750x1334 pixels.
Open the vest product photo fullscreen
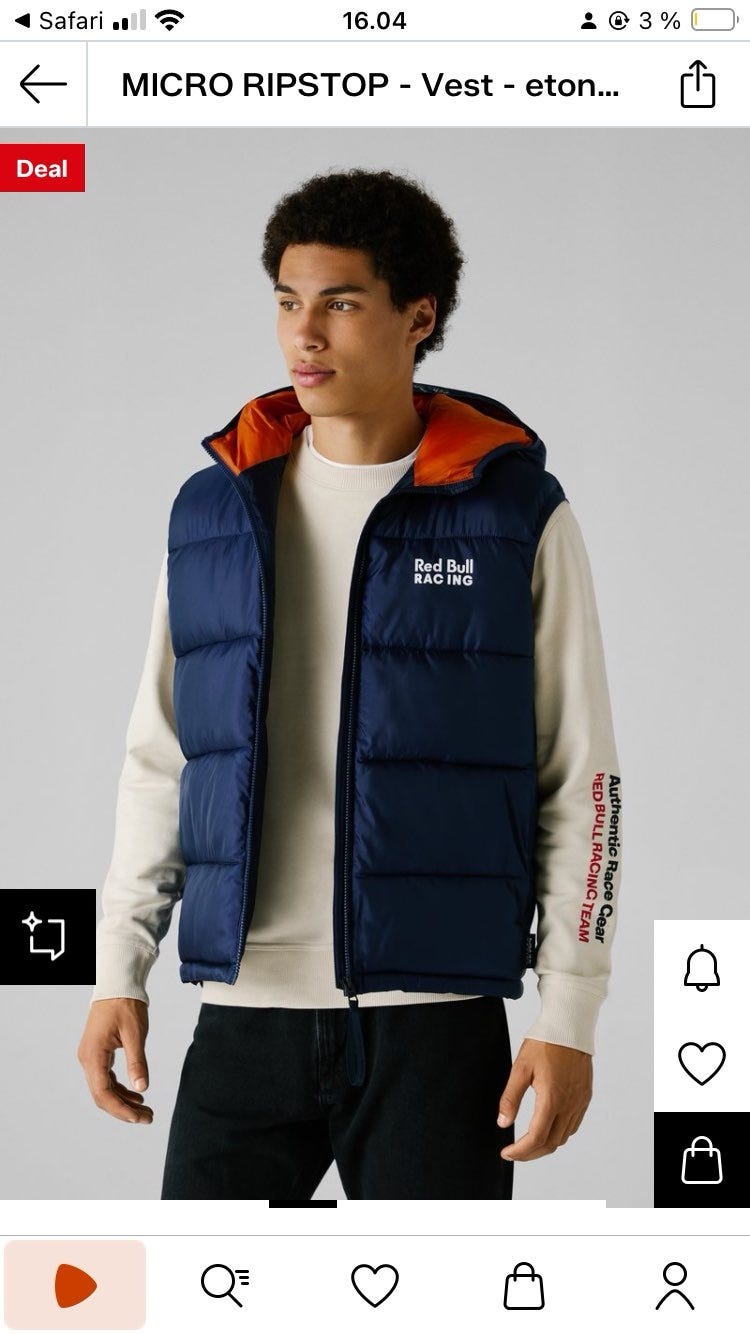tap(375, 663)
